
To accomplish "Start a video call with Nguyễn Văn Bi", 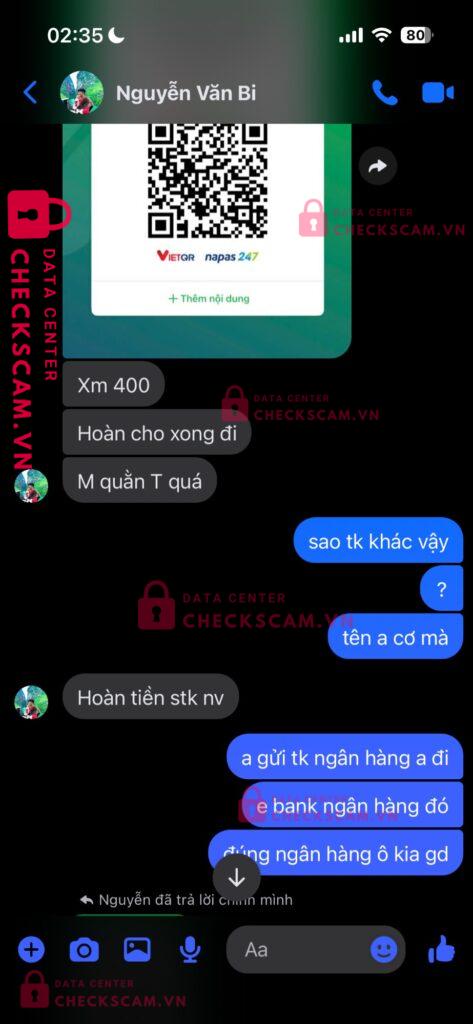I will point(438,93).
